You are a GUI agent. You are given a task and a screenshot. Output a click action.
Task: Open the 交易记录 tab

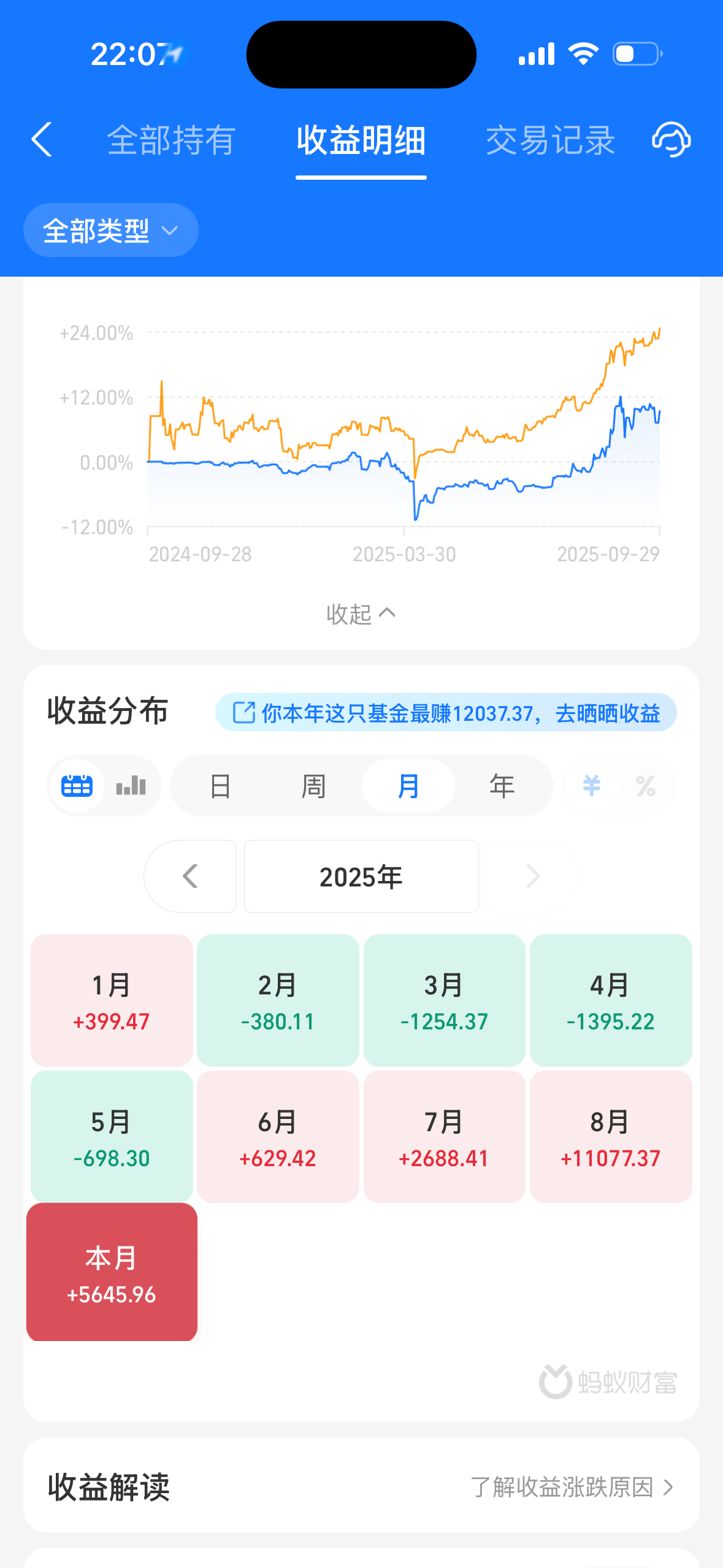pos(550,140)
